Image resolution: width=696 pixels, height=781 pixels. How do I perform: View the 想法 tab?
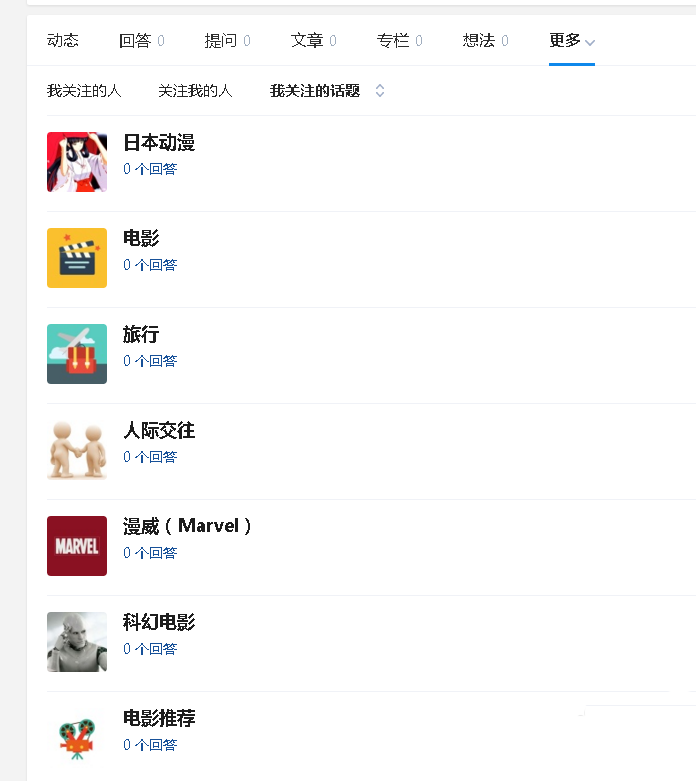pyautogui.click(x=485, y=41)
